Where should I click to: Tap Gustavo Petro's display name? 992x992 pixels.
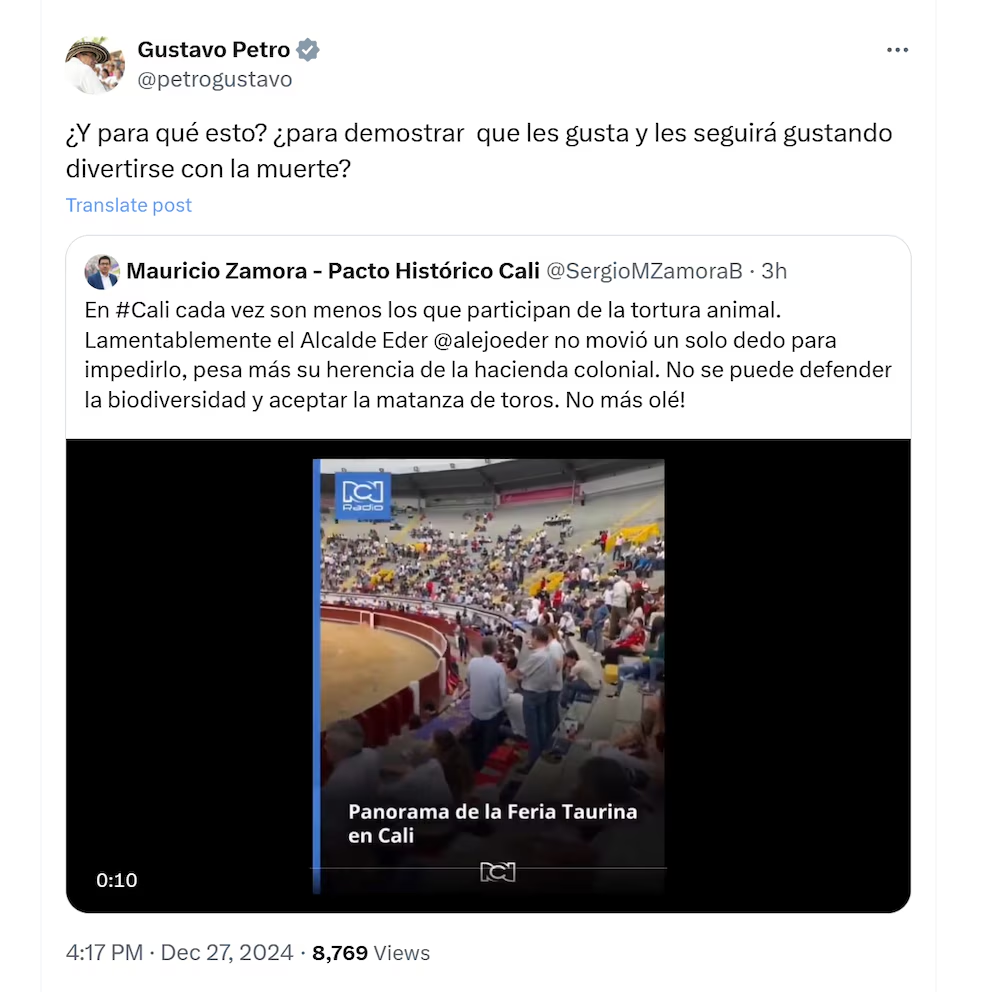[x=213, y=49]
